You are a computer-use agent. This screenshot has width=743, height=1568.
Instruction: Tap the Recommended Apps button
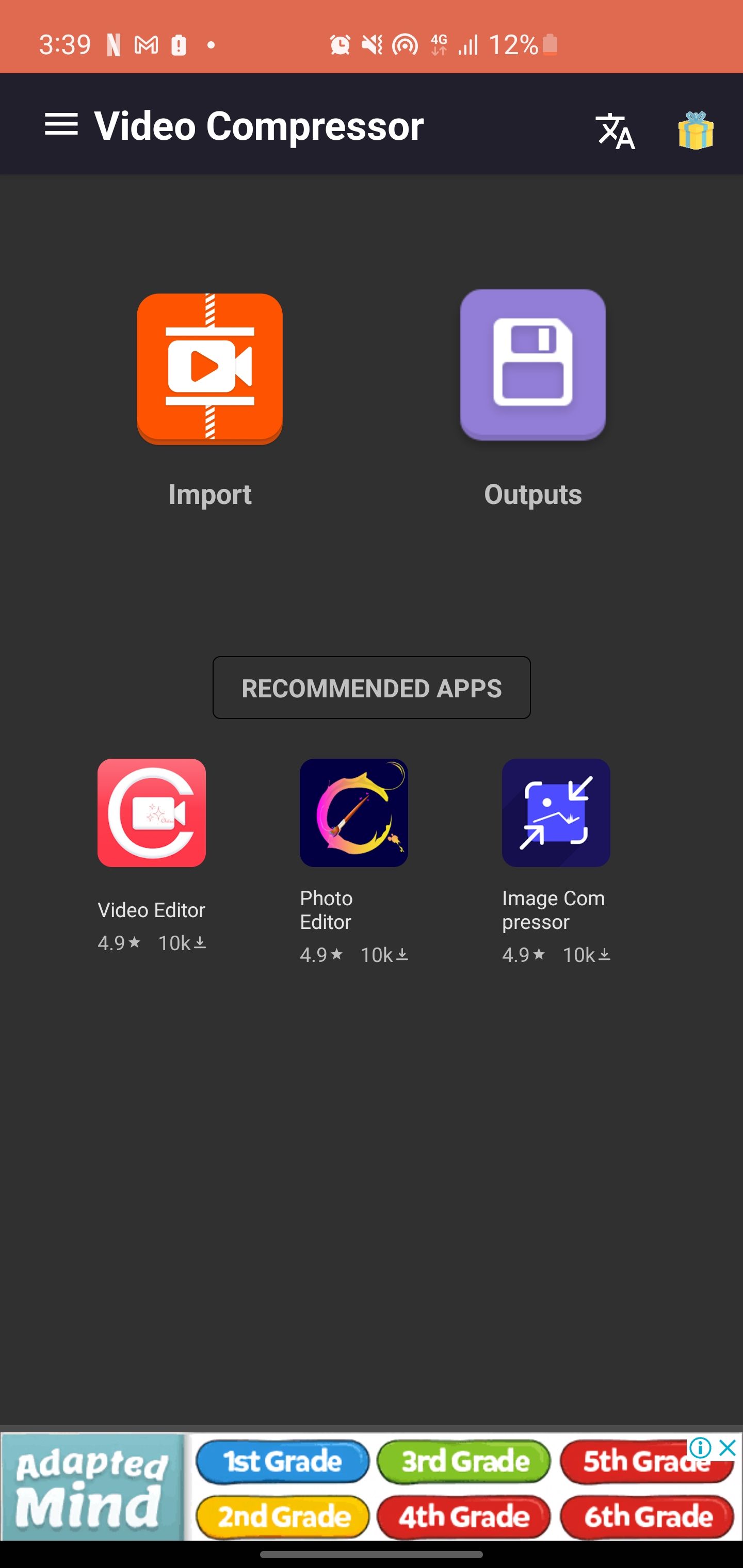(372, 688)
